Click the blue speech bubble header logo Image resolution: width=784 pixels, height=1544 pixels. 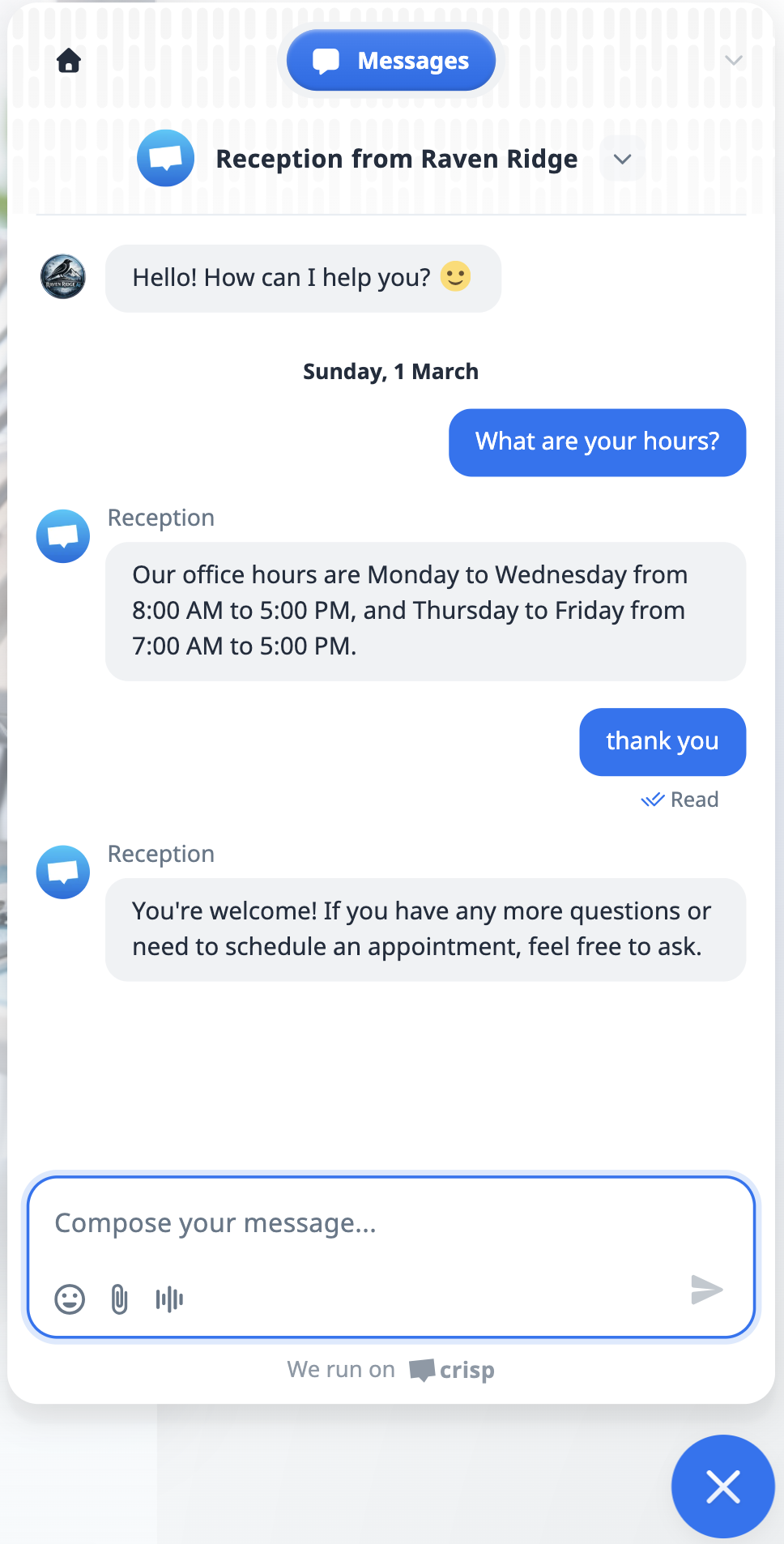pos(165,158)
